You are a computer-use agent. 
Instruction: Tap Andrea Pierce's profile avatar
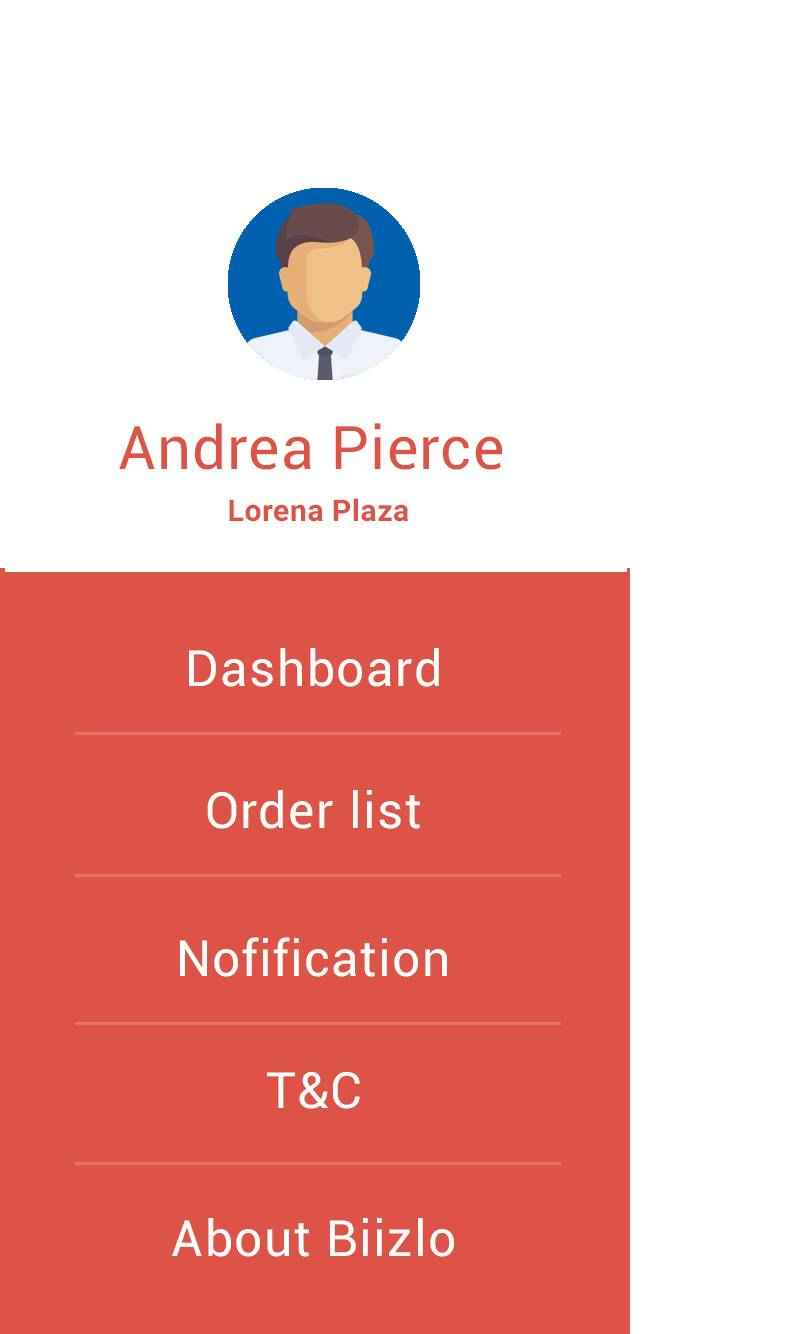click(x=323, y=284)
